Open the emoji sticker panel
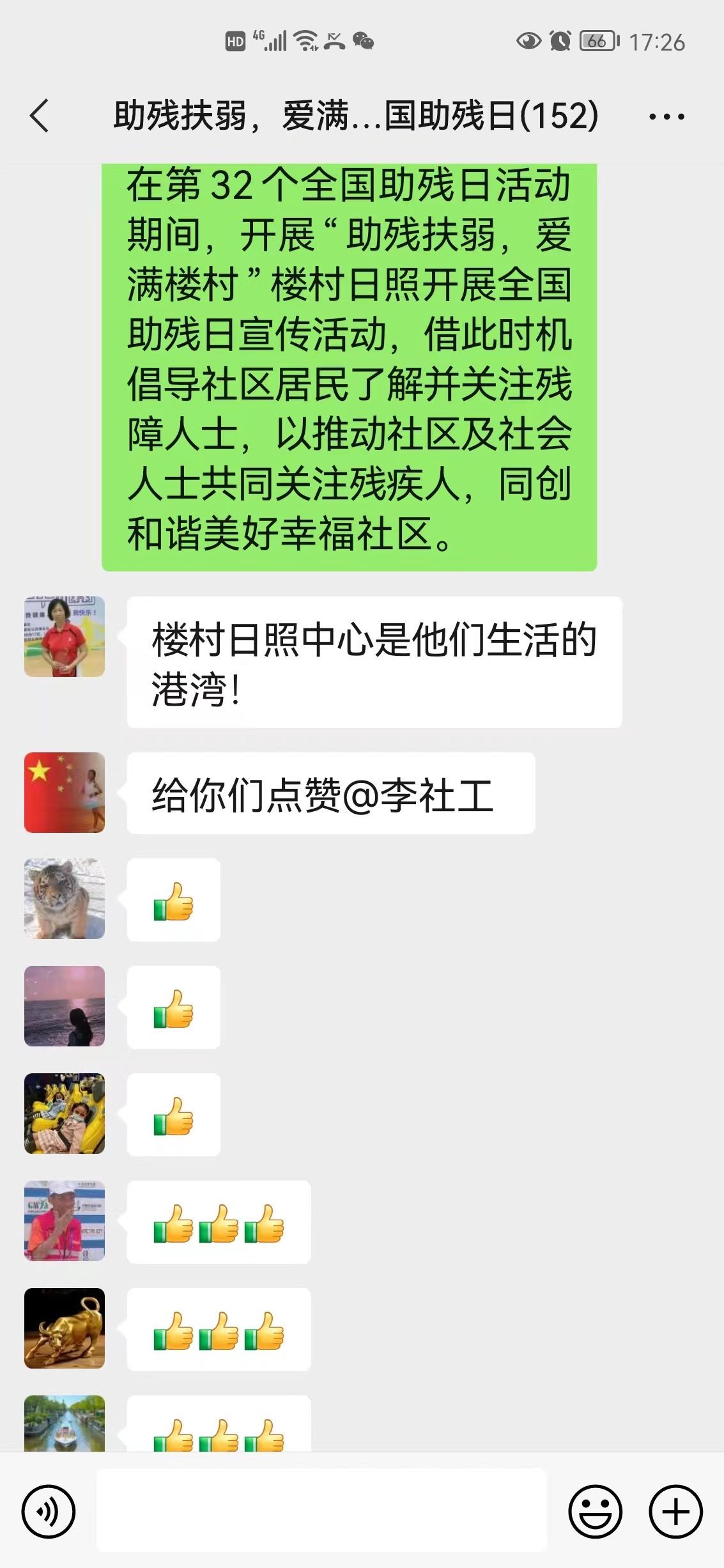Image resolution: width=724 pixels, height=1568 pixels. pos(595,1512)
